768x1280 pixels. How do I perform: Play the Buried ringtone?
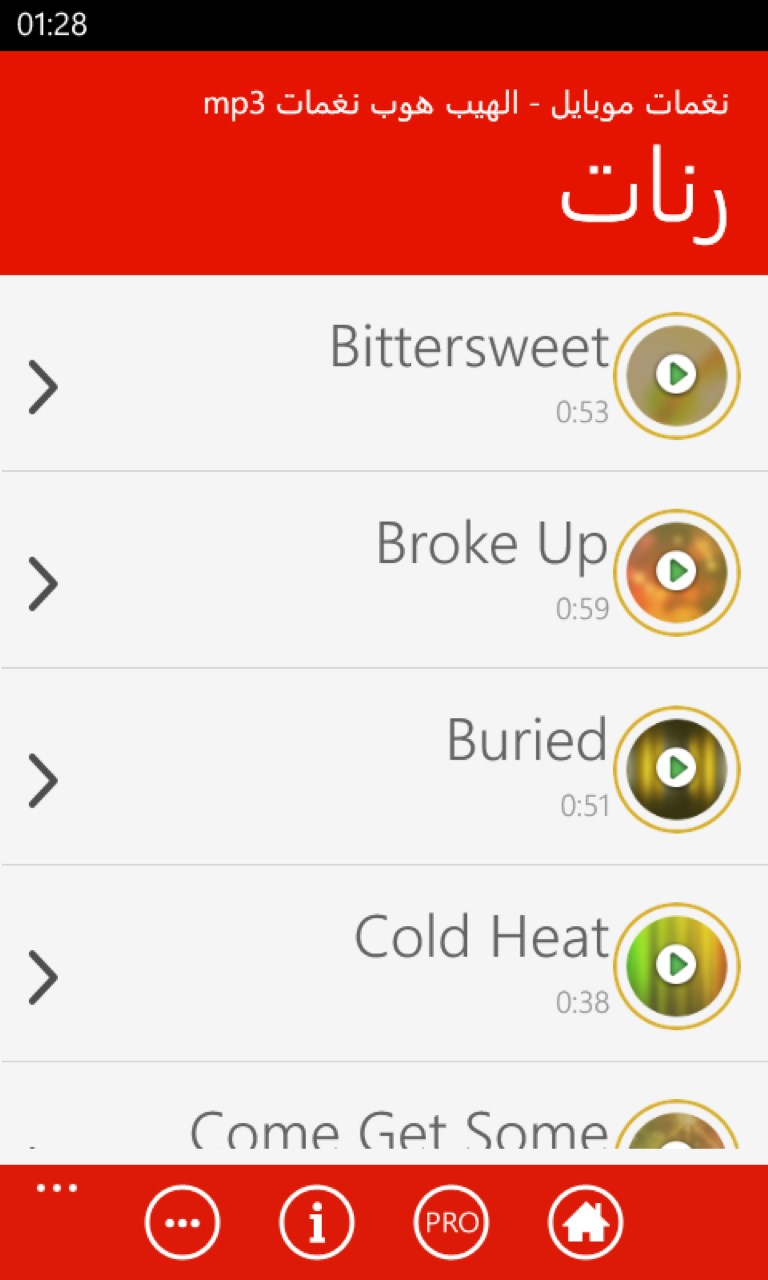point(676,769)
